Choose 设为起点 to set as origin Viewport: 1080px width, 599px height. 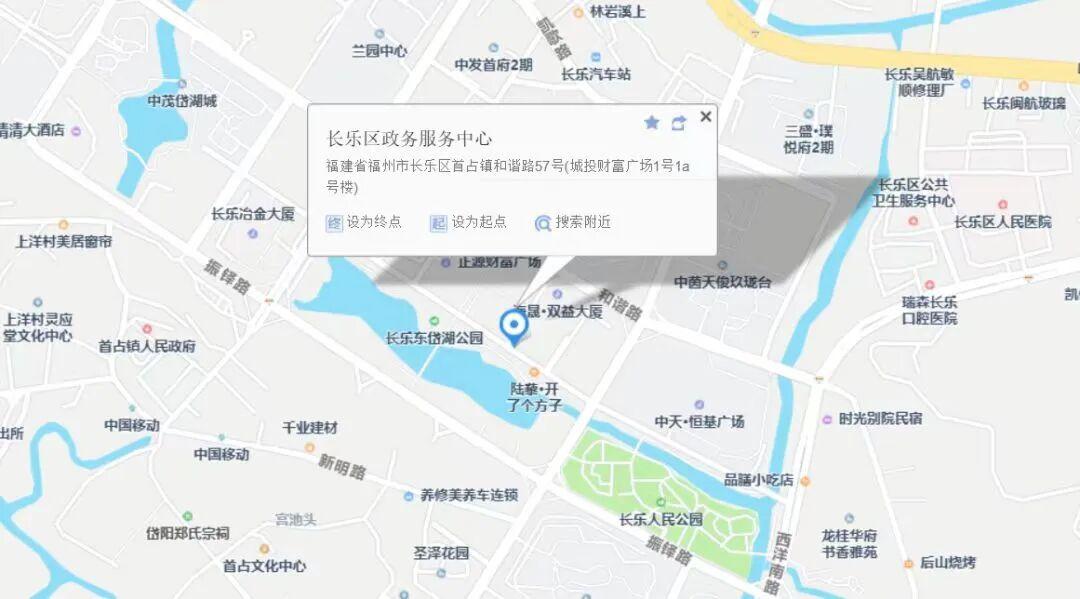point(468,222)
